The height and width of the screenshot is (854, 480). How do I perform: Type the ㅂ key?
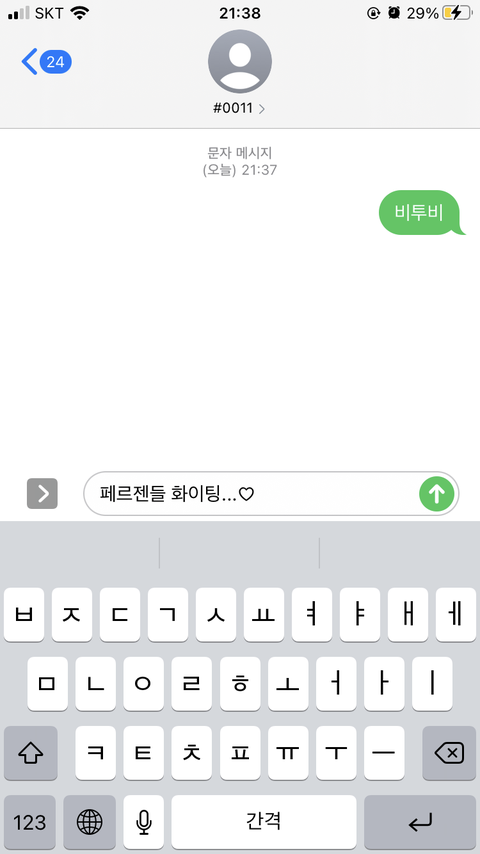point(24,615)
